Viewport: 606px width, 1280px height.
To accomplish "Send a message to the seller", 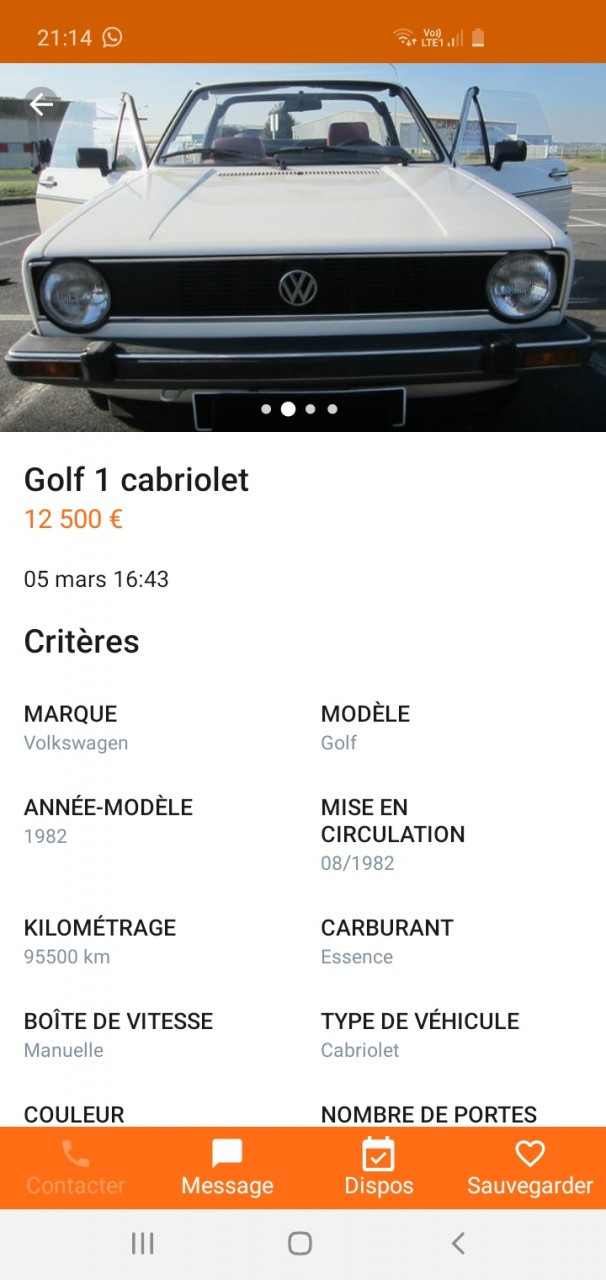I will point(227,1168).
